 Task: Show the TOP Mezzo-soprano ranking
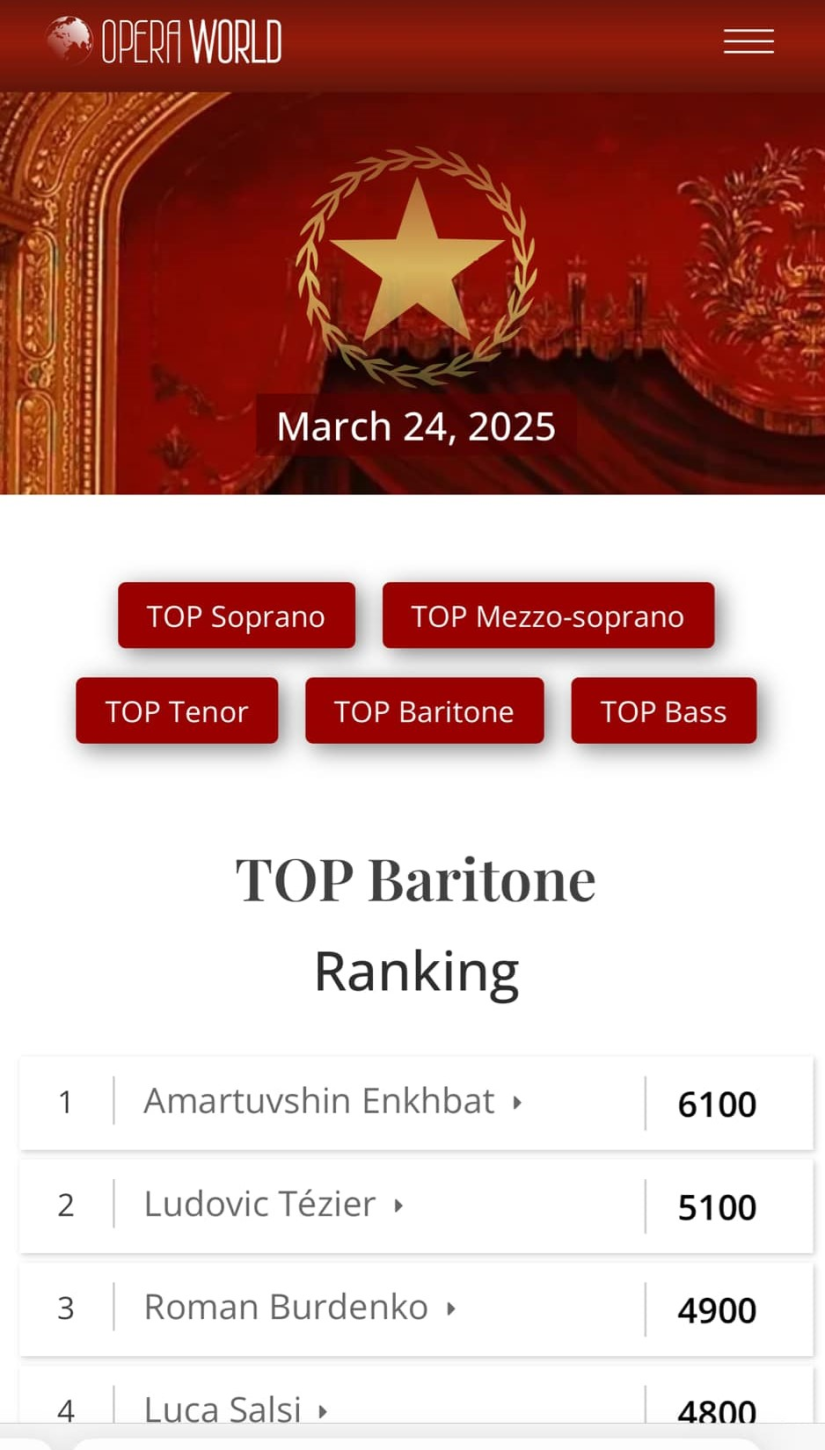(x=548, y=616)
